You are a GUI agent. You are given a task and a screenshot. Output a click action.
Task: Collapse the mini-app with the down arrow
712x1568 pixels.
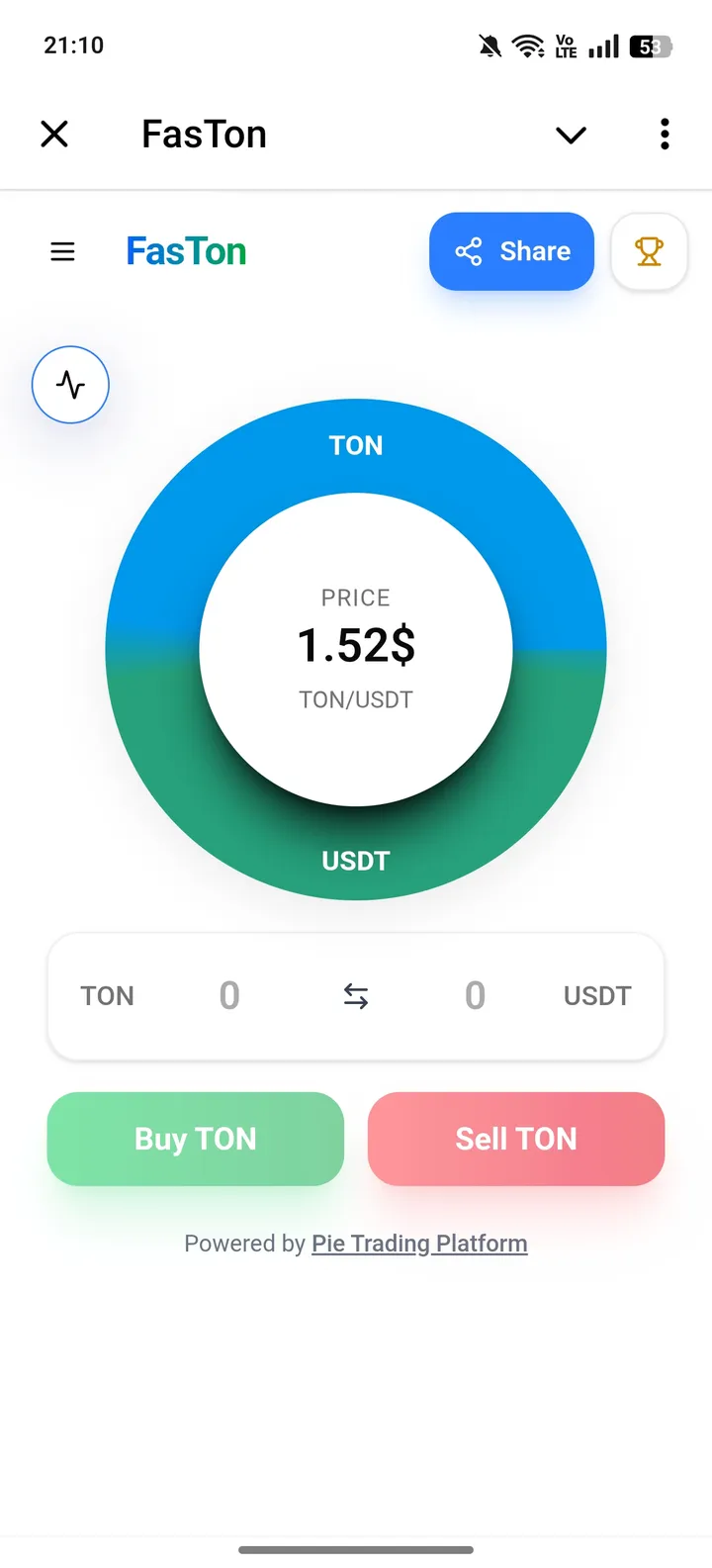pyautogui.click(x=571, y=135)
